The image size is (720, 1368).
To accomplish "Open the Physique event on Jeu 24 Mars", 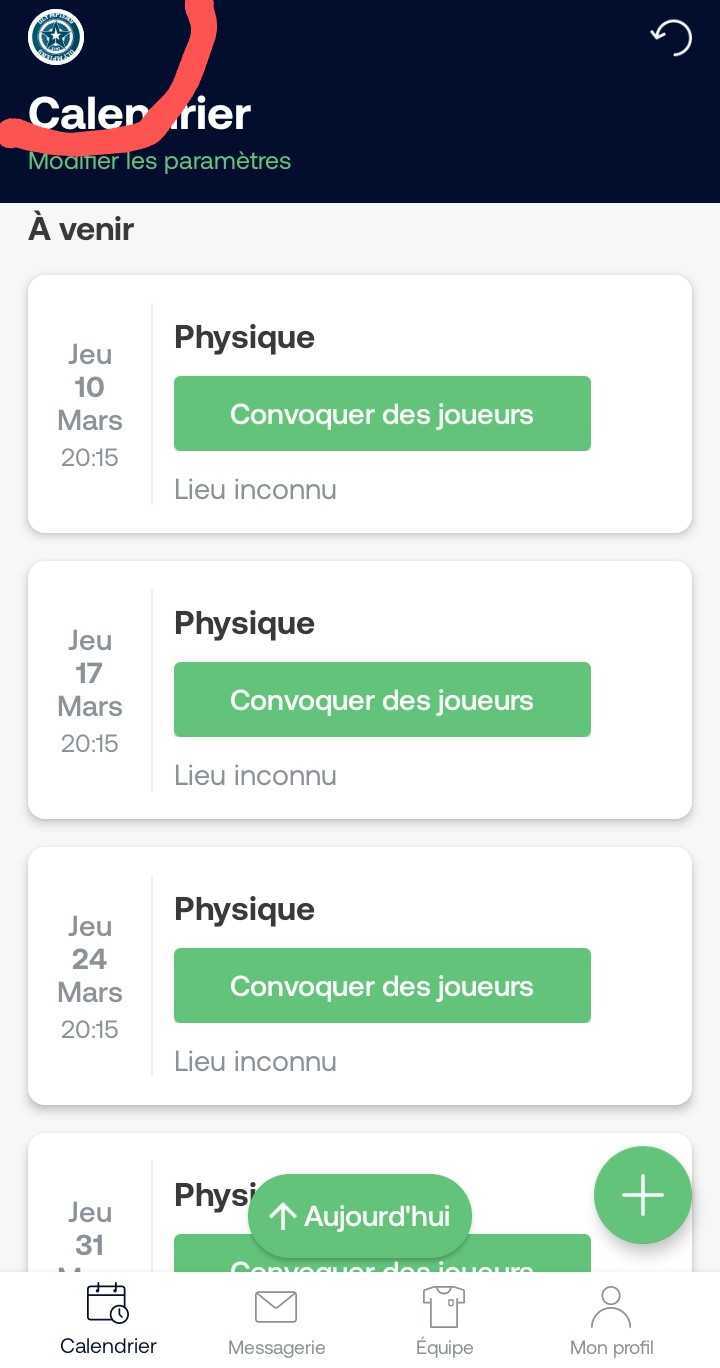I will click(x=244, y=910).
